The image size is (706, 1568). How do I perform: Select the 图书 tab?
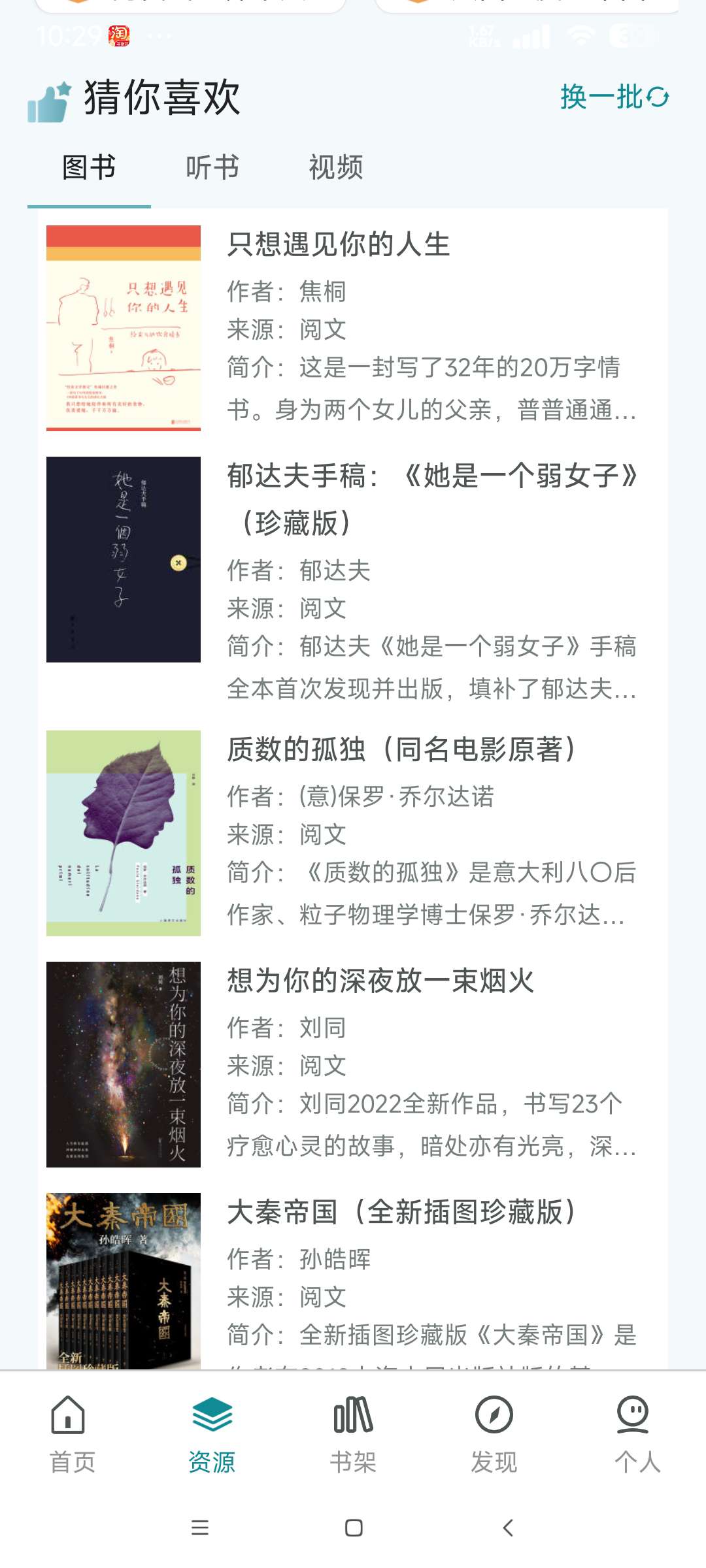[89, 168]
